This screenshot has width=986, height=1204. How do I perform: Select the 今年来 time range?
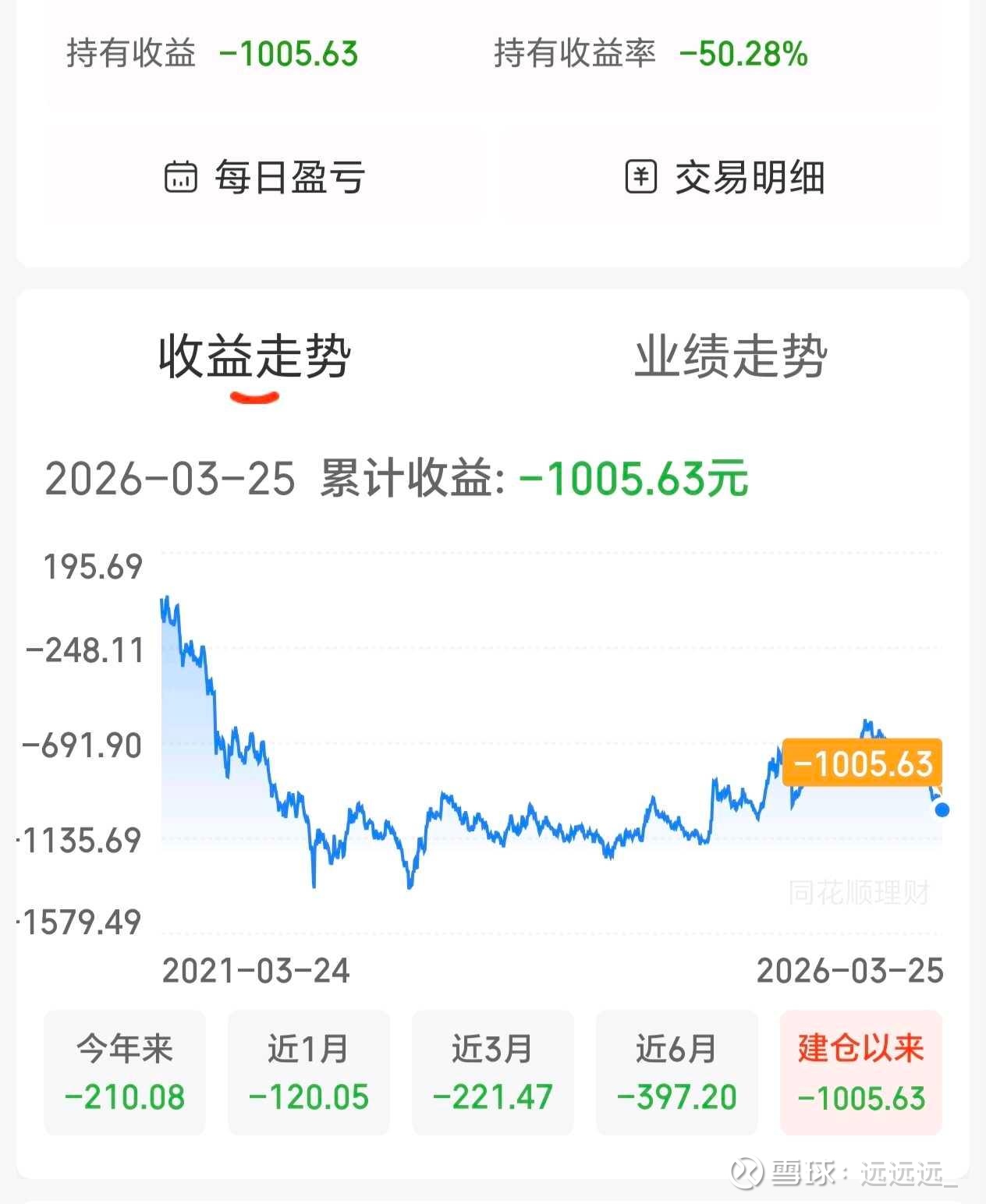125,1072
